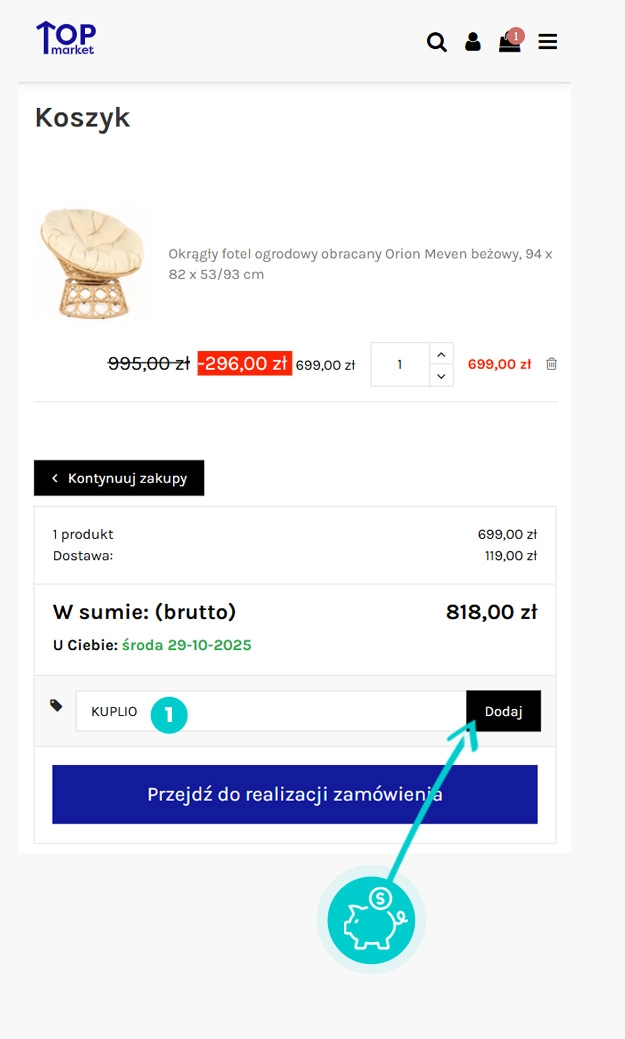Image resolution: width=625 pixels, height=1039 pixels.
Task: Remove the armchair with the trash icon
Action: [551, 364]
